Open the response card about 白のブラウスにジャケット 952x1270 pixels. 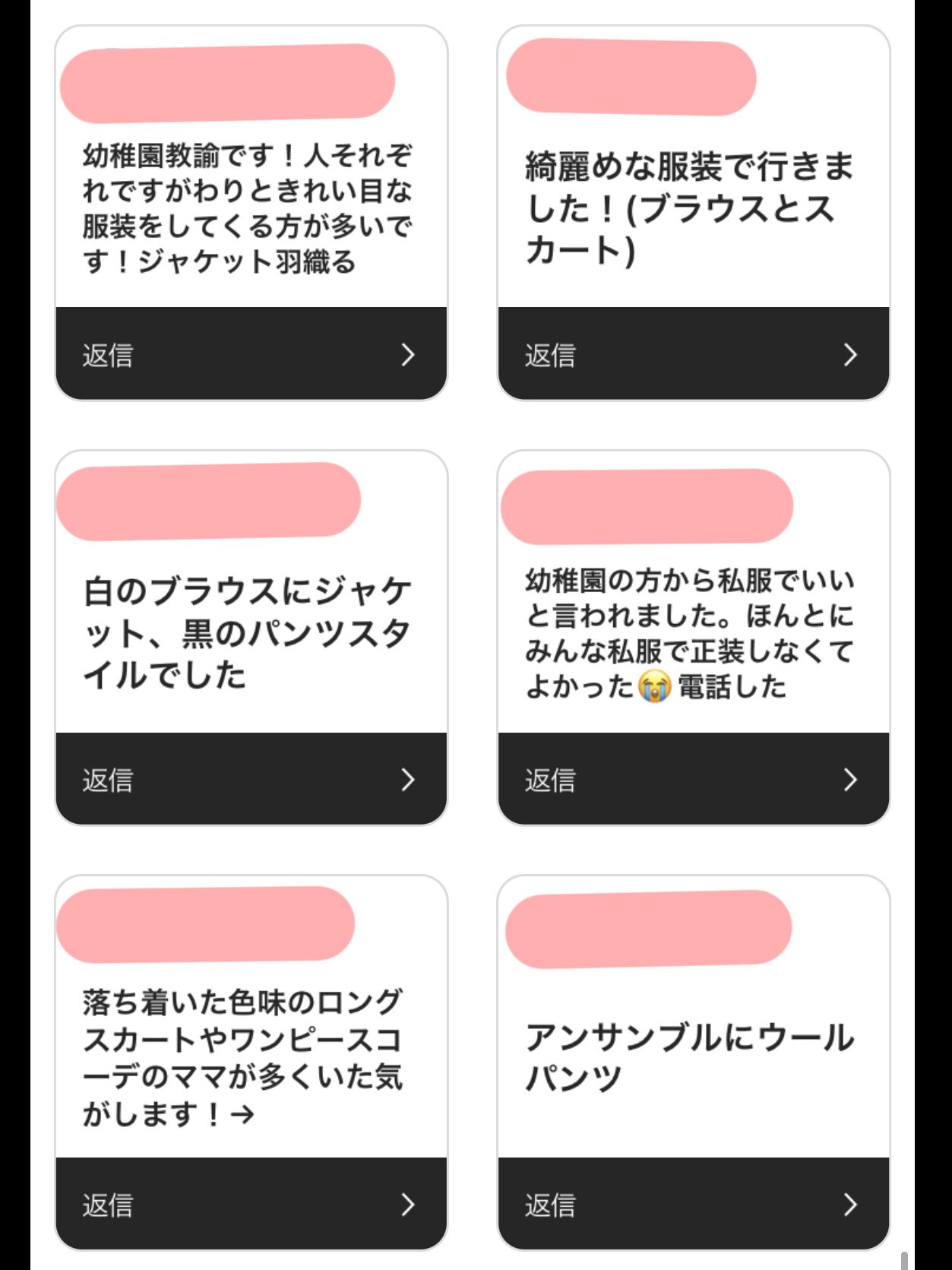(x=248, y=632)
